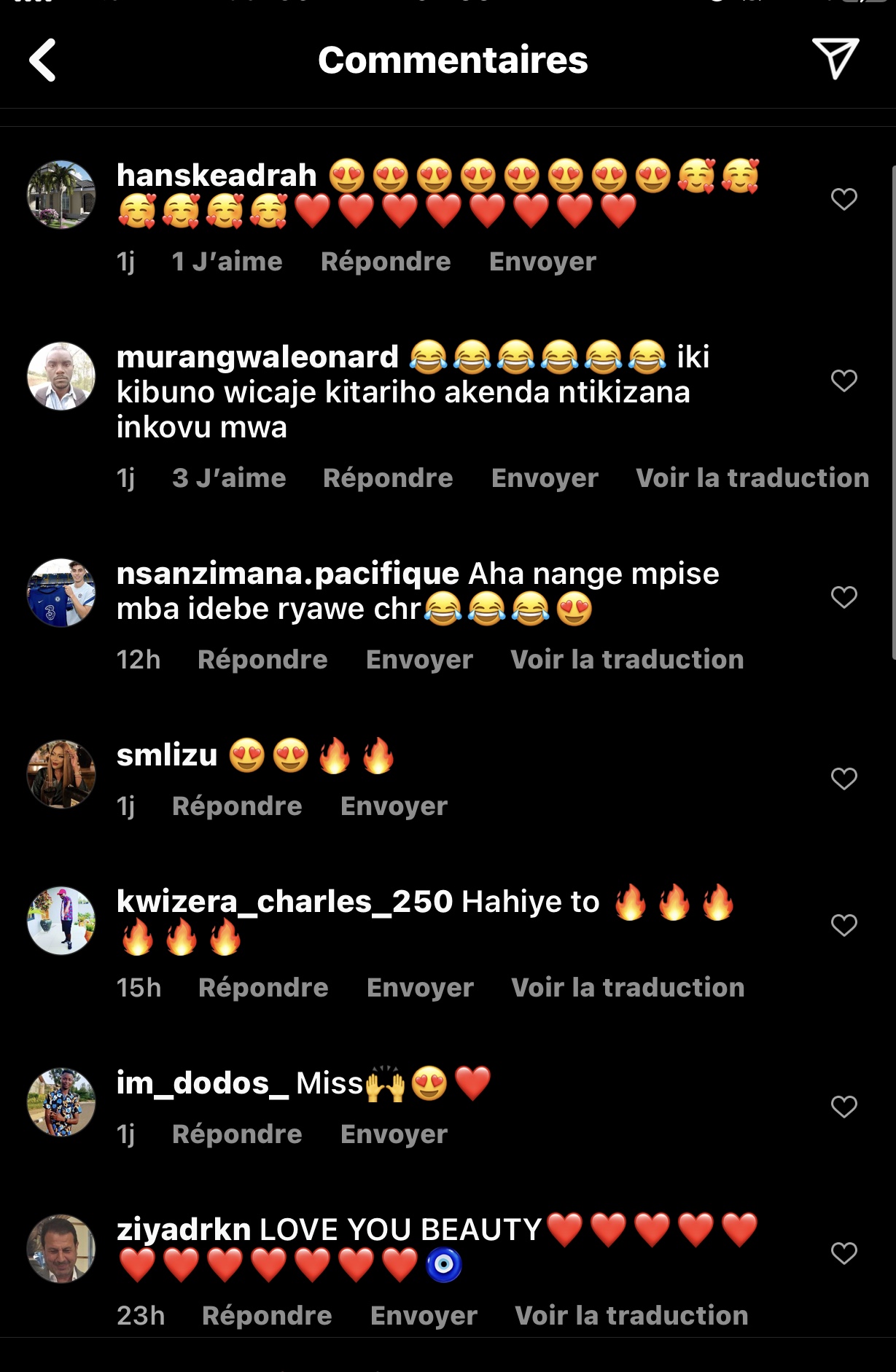View the 3 J'aime on murangwaleonard's comment
896x1372 pixels.
229,478
